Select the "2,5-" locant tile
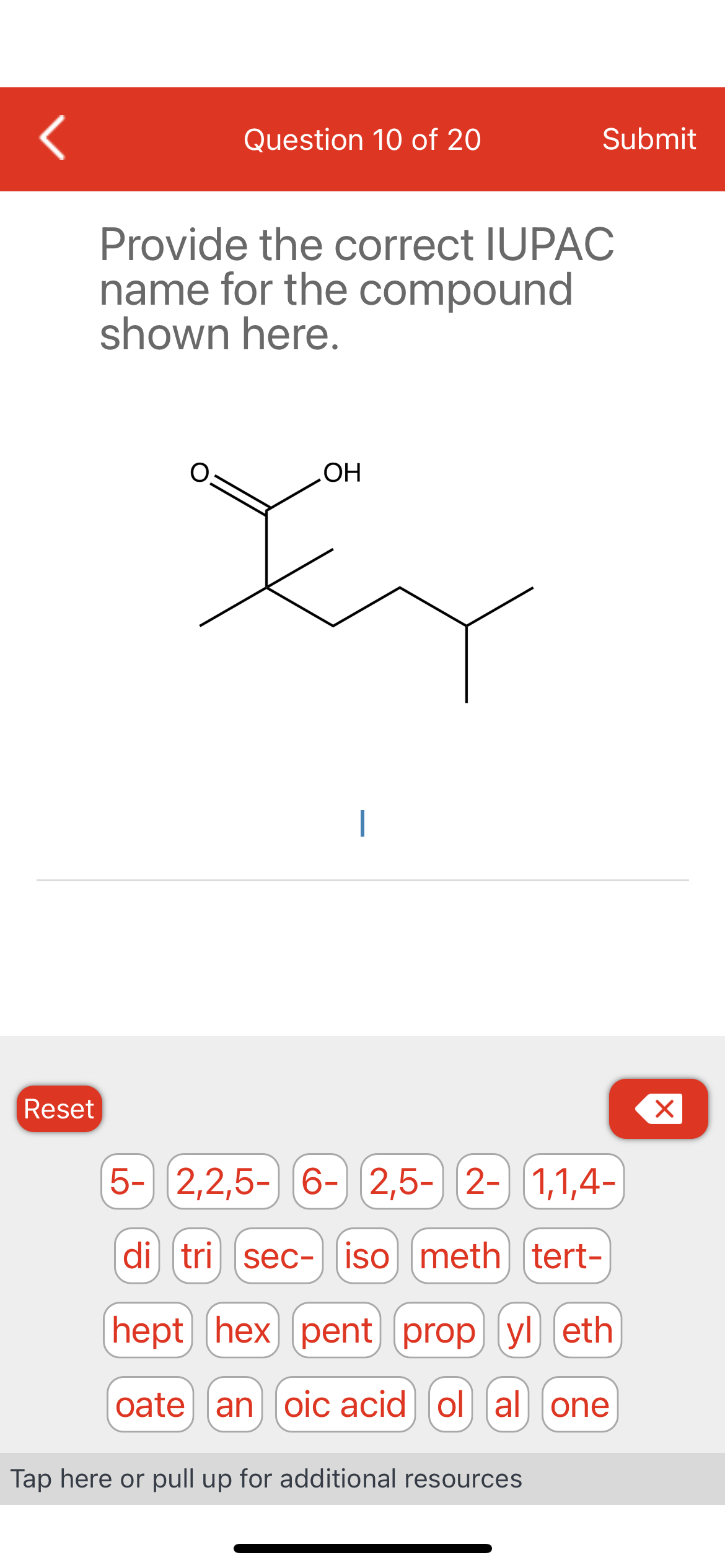Viewport: 725px width, 1568px height. [x=402, y=1183]
